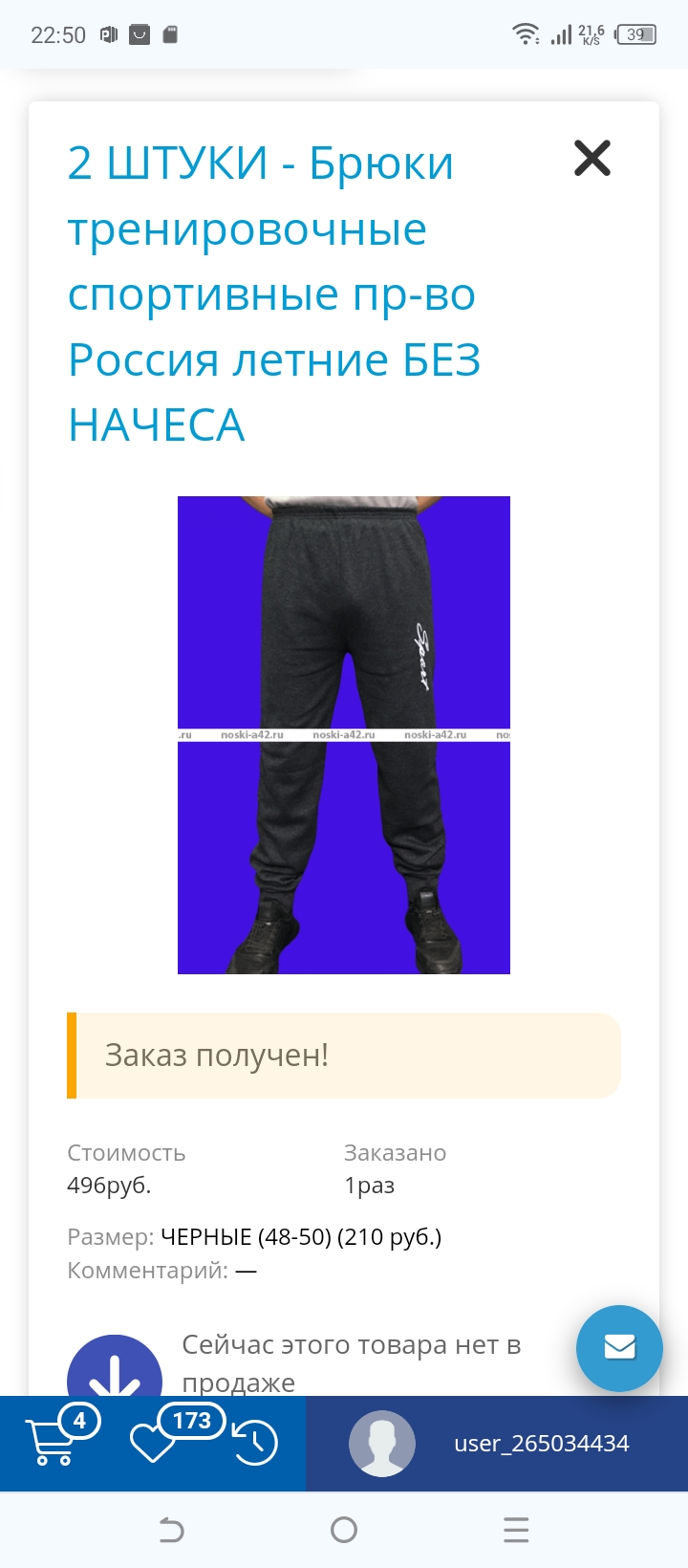Screen dimensions: 688x1568
Task: Tap the round down-arrow button
Action: pos(115,1372)
